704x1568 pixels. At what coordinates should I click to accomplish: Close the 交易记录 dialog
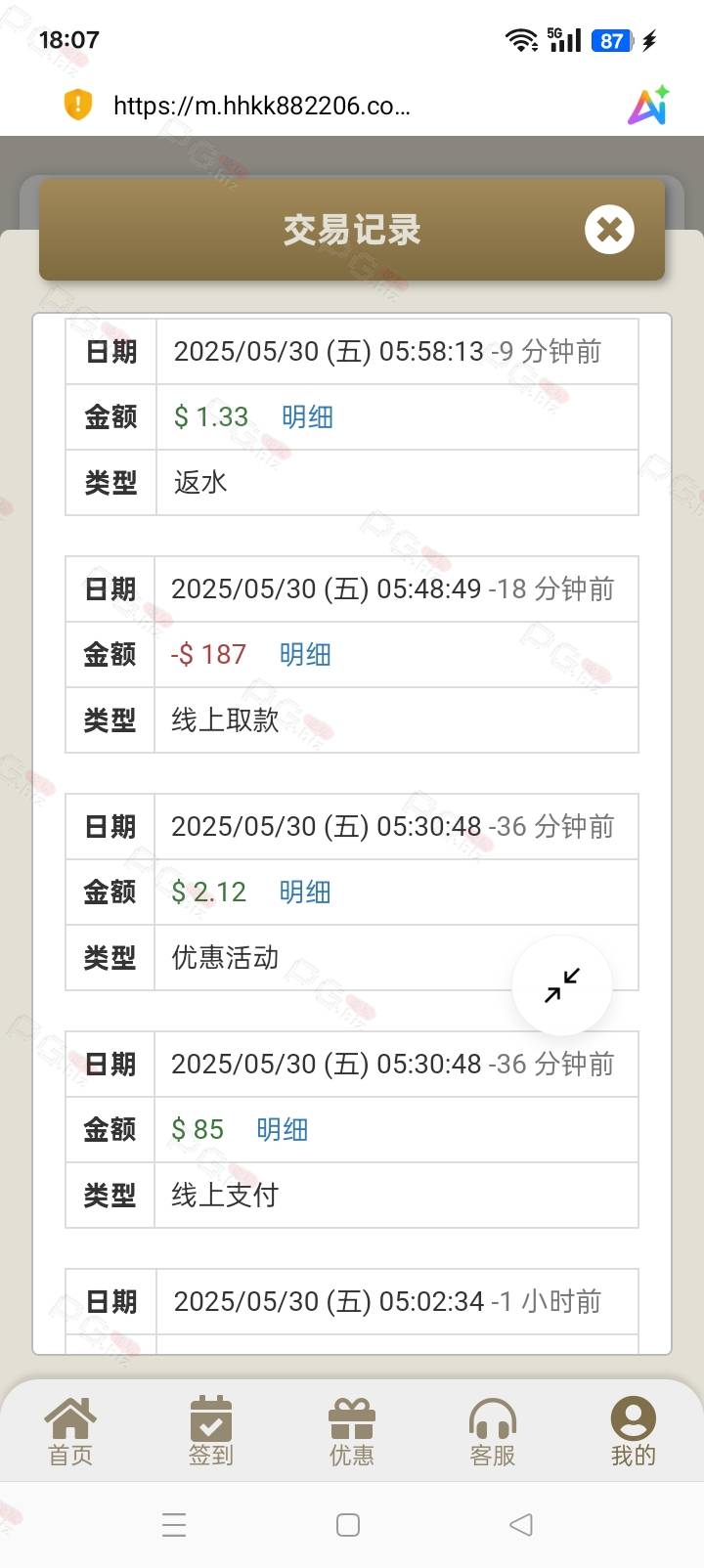pos(609,230)
